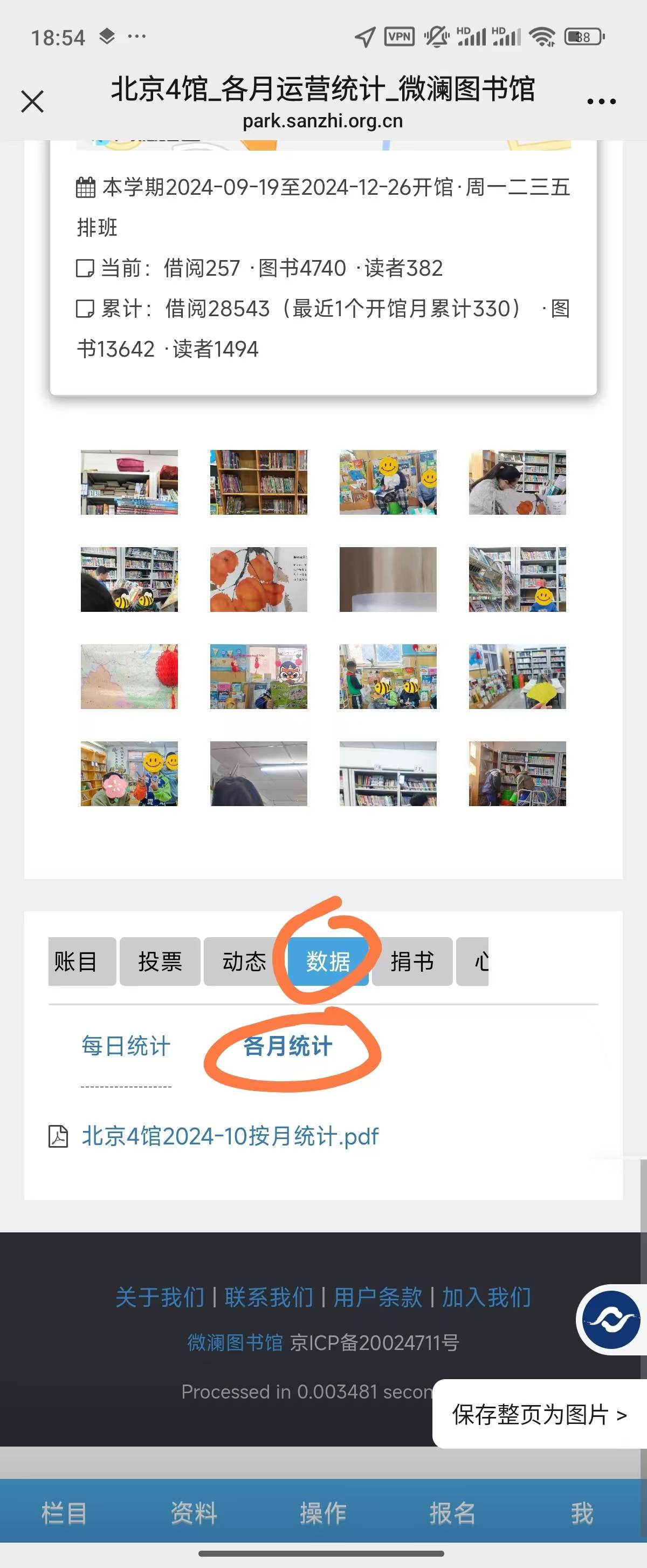The width and height of the screenshot is (647, 1568).
Task: Open the 关于我们 link
Action: [x=160, y=1297]
